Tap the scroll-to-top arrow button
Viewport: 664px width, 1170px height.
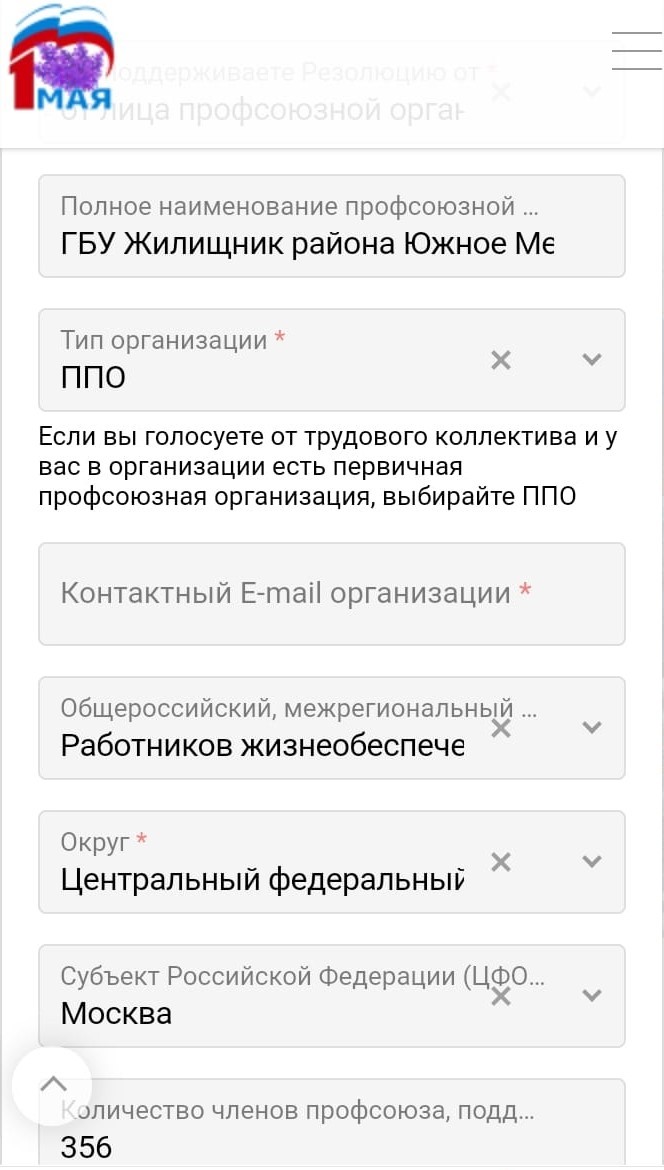[52, 1086]
